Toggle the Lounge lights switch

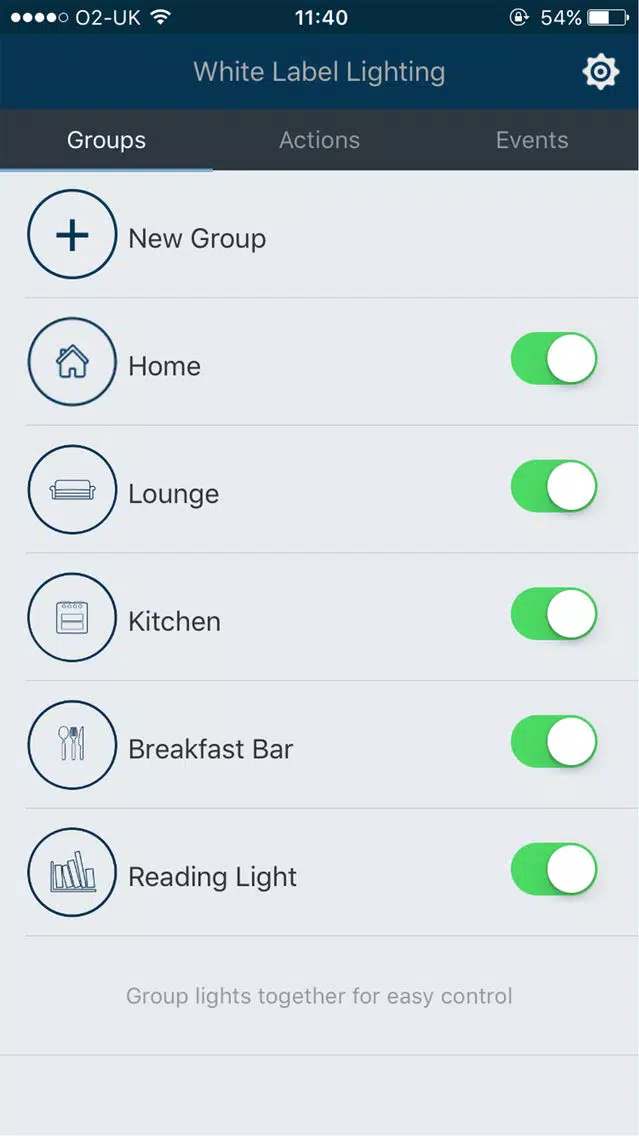(554, 486)
